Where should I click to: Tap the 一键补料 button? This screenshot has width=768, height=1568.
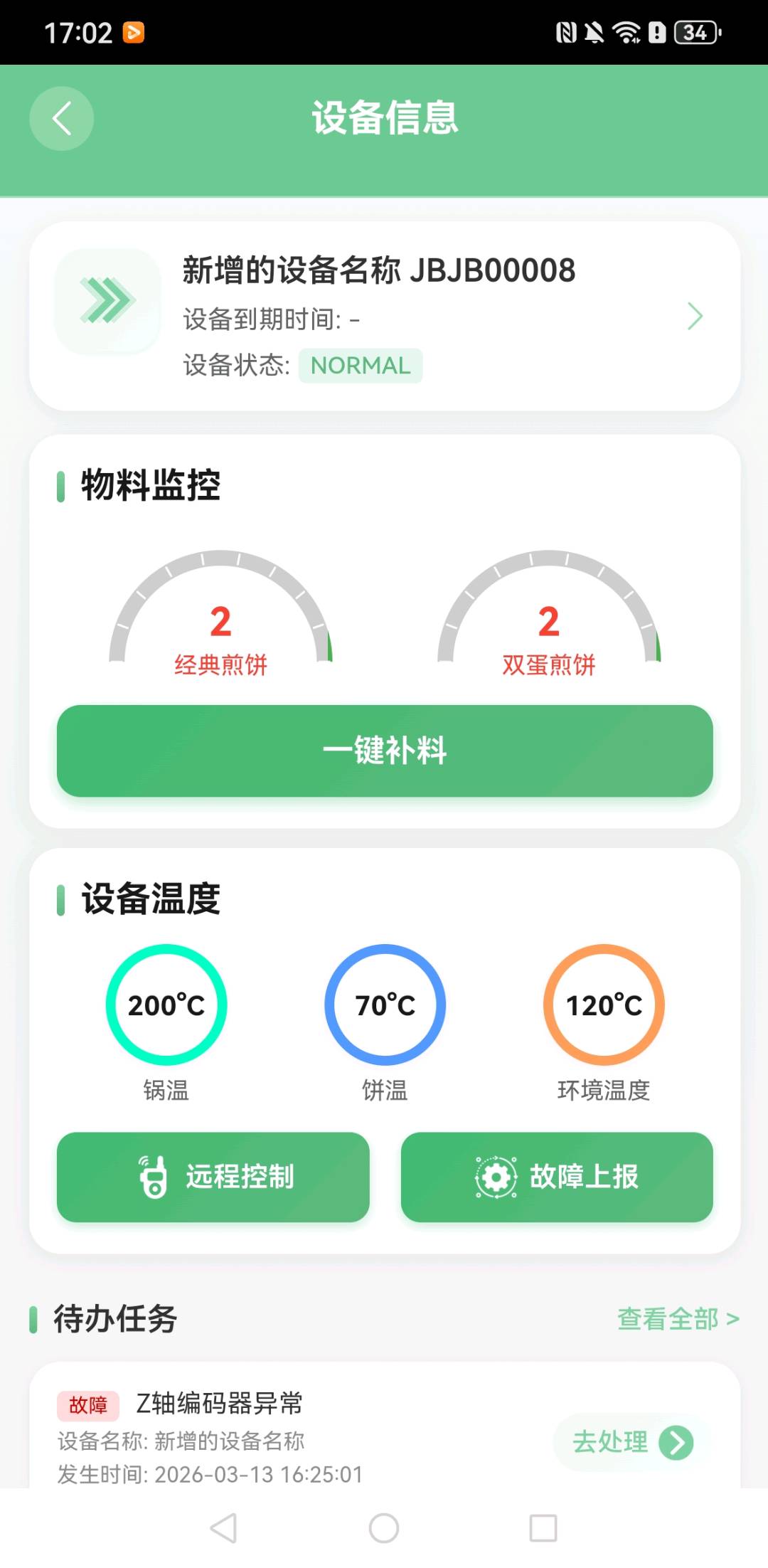(384, 751)
